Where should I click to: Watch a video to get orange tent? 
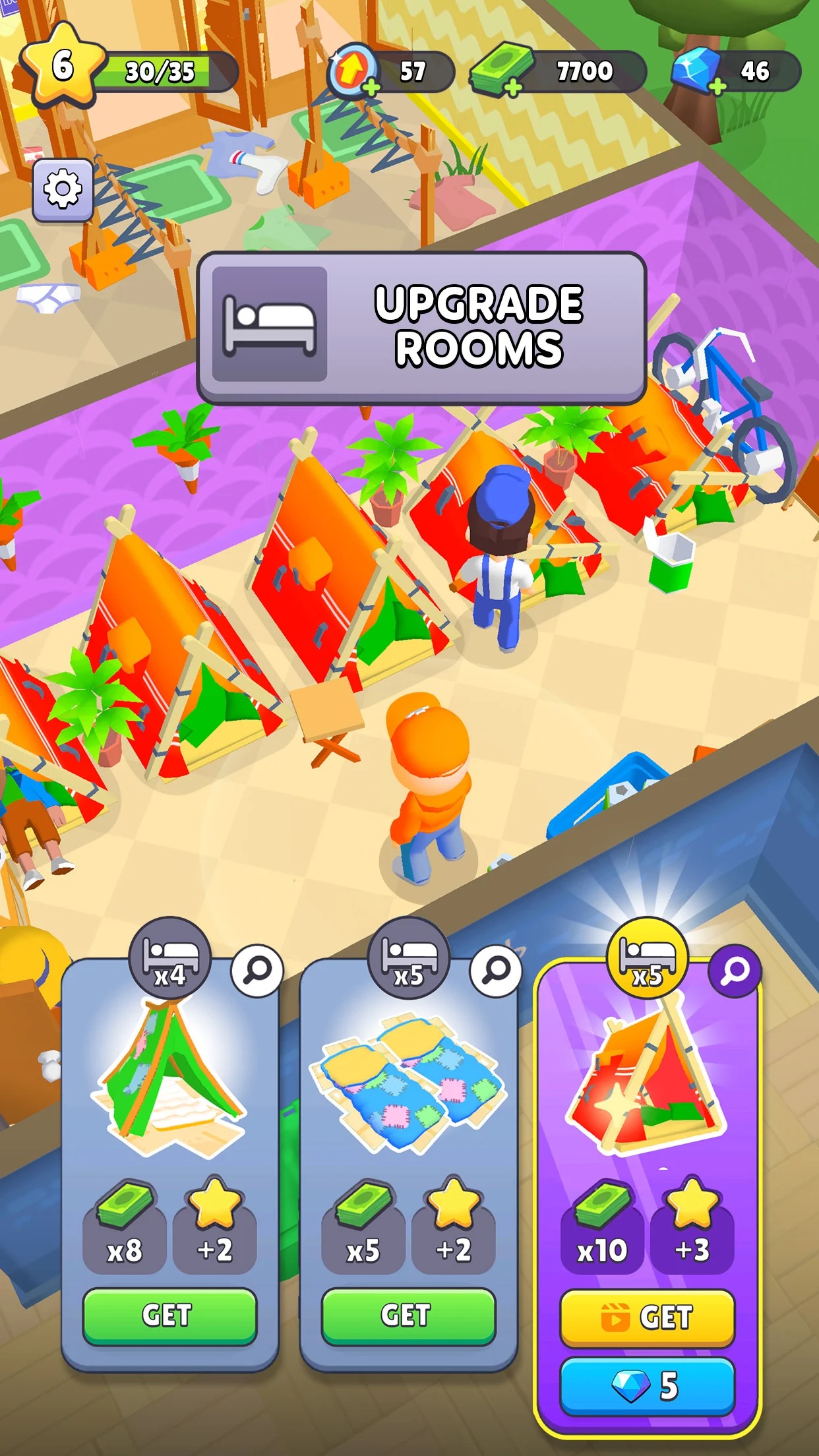tap(646, 1318)
